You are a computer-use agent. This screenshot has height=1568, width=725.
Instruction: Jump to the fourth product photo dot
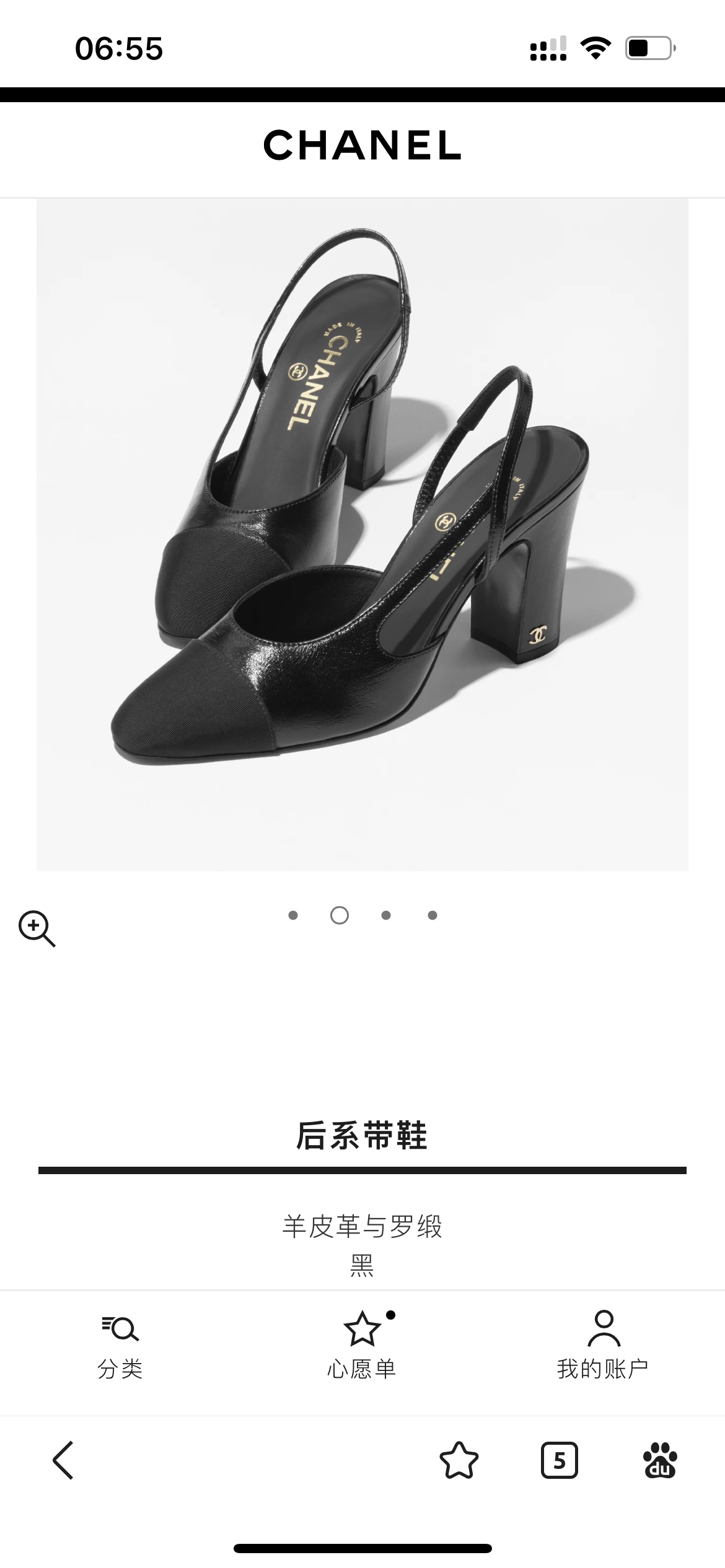(433, 915)
